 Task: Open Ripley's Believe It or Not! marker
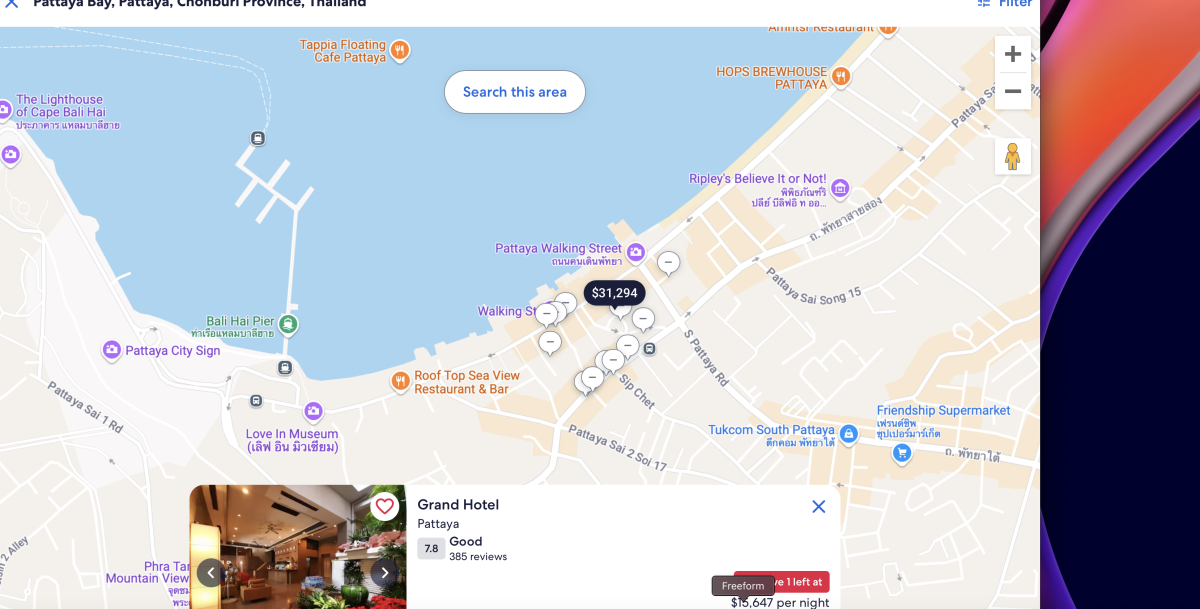click(x=840, y=188)
